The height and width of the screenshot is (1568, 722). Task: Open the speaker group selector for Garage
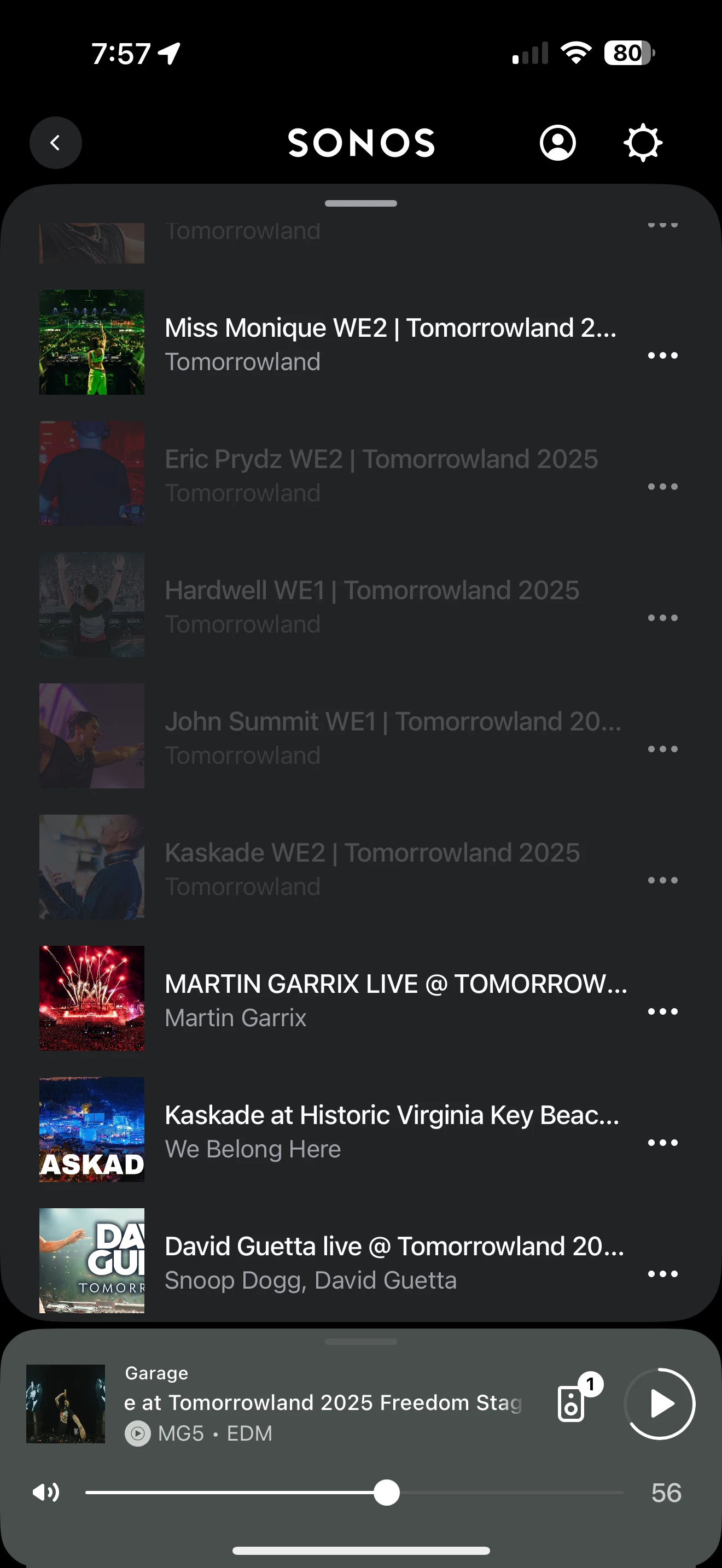coord(572,1403)
